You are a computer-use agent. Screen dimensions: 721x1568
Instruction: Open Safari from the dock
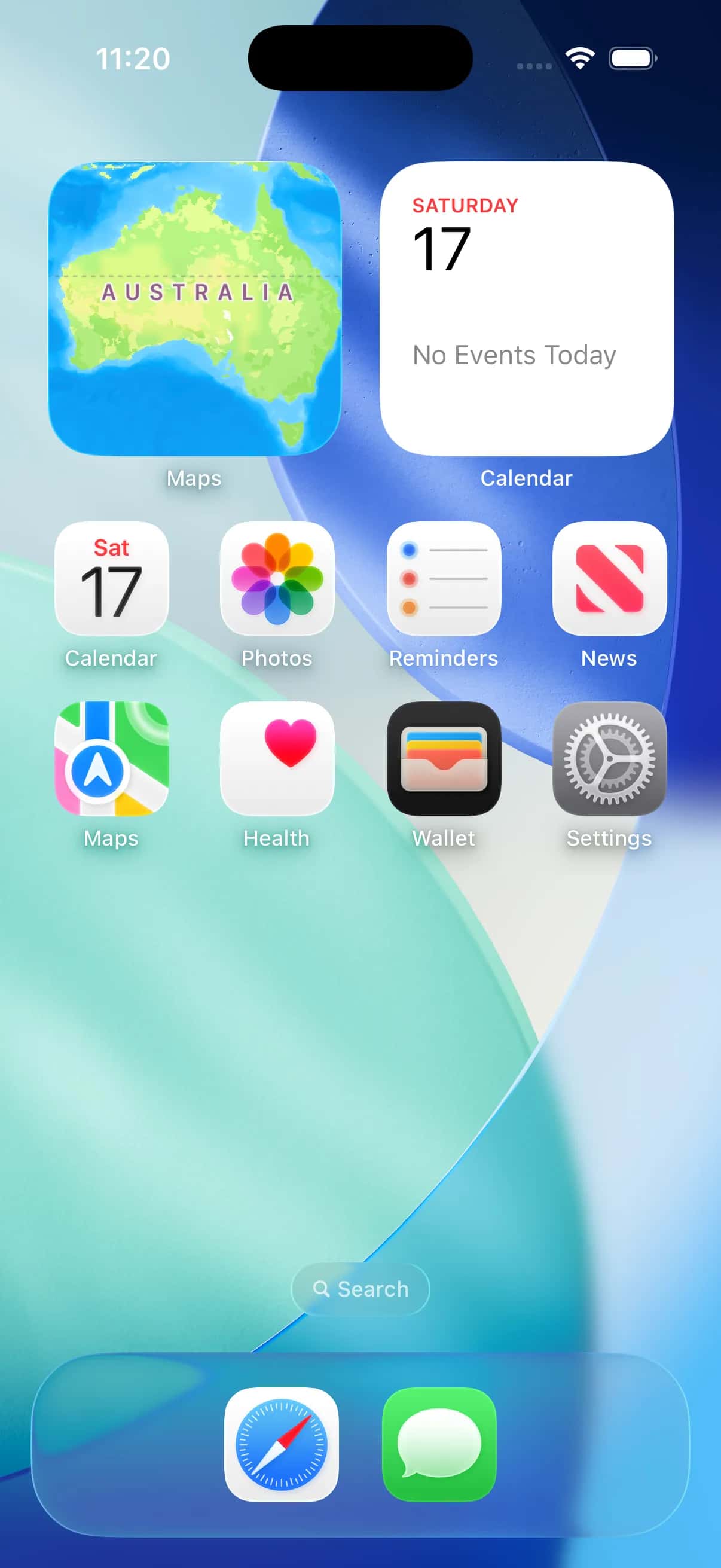[281, 1444]
